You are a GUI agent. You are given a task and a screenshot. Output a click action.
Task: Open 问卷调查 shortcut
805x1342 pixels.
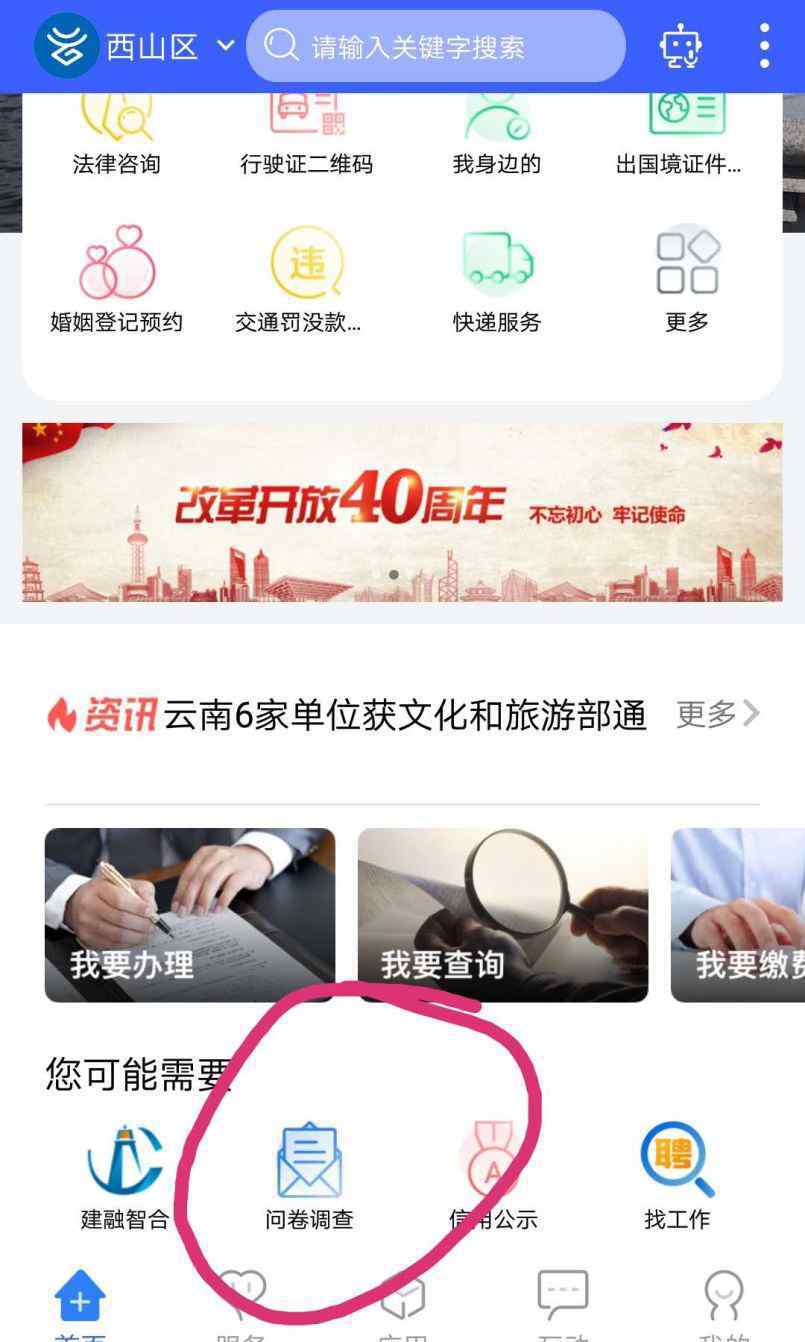309,1176
